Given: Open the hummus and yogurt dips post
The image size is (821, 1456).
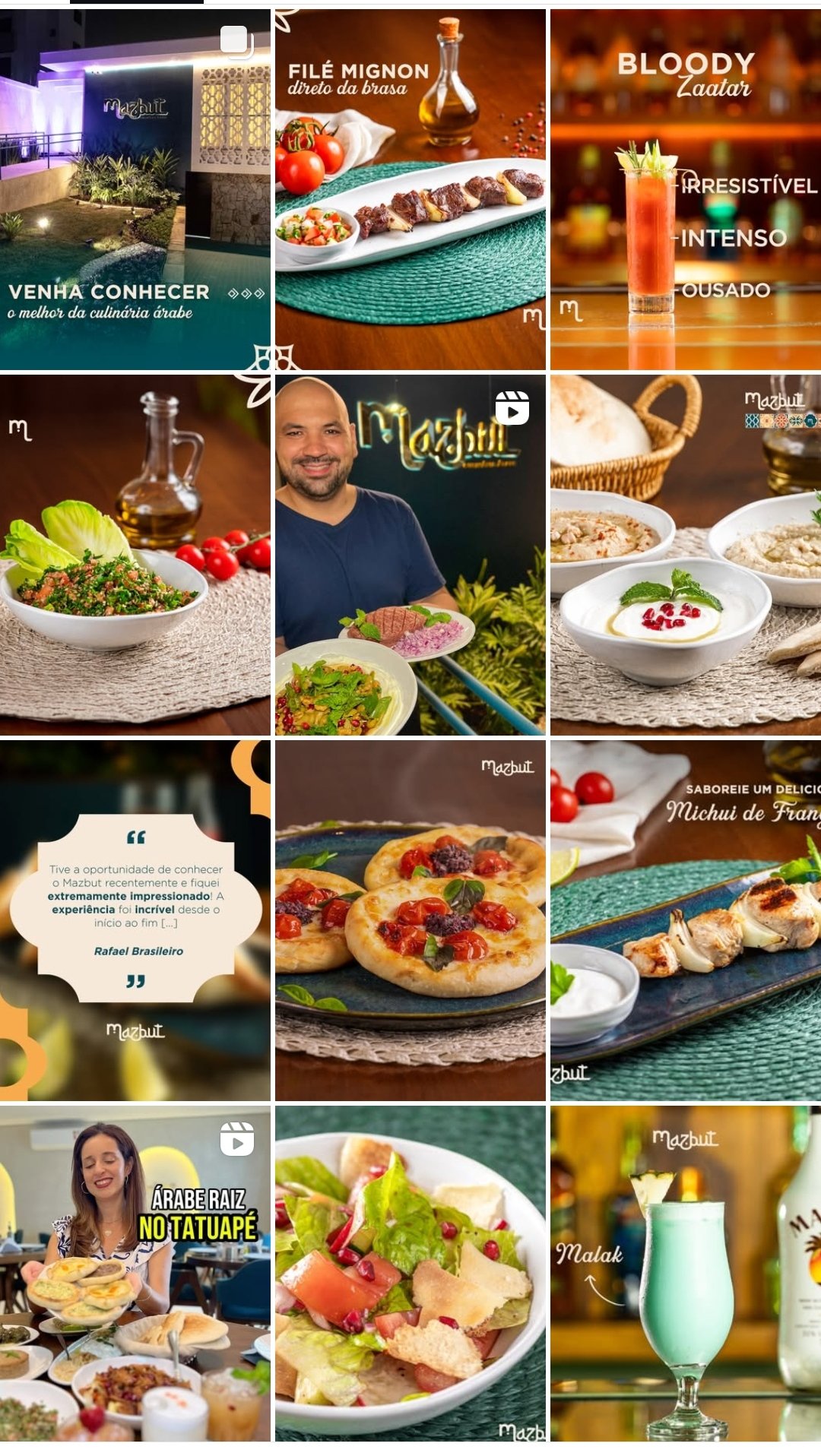Looking at the screenshot, I should coord(686,555).
